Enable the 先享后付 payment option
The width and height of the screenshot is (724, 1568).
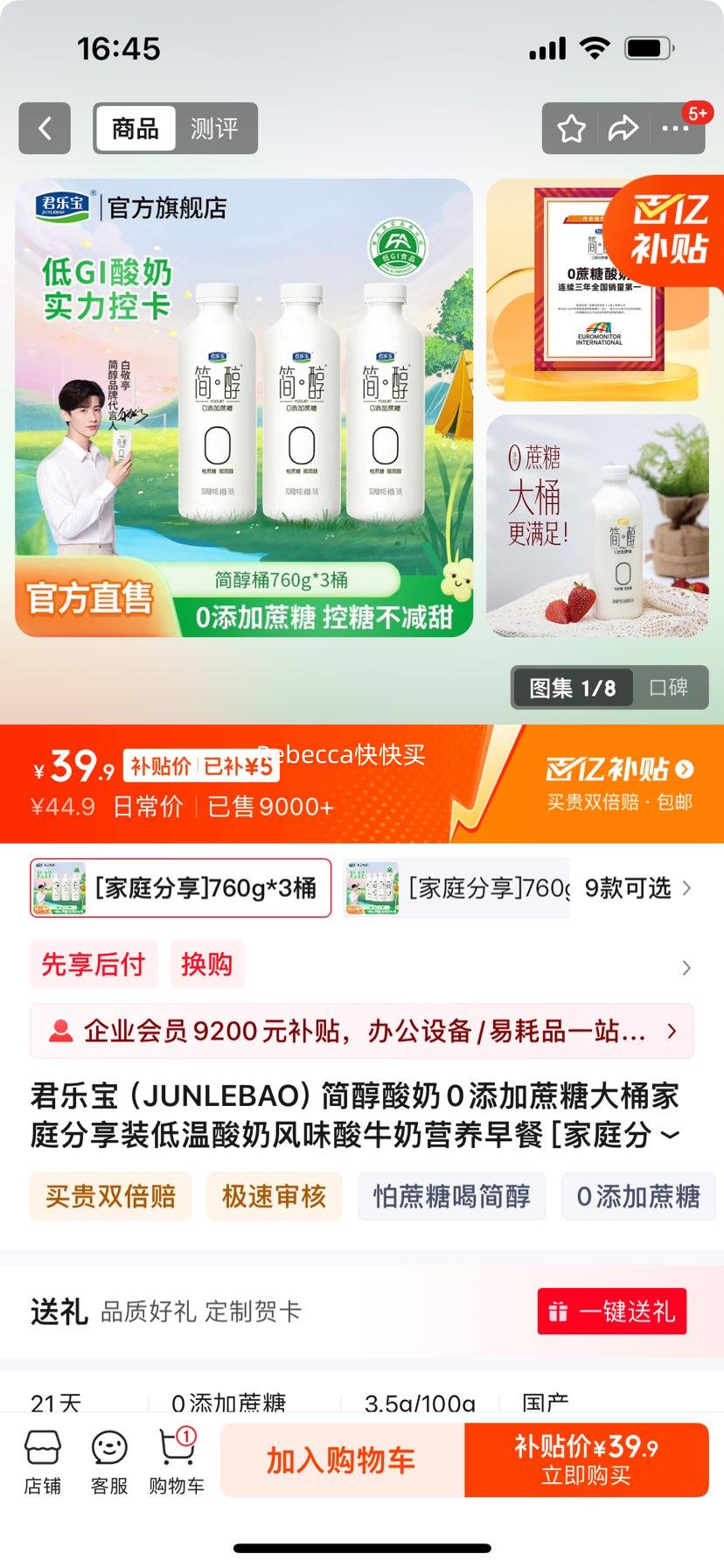(94, 963)
